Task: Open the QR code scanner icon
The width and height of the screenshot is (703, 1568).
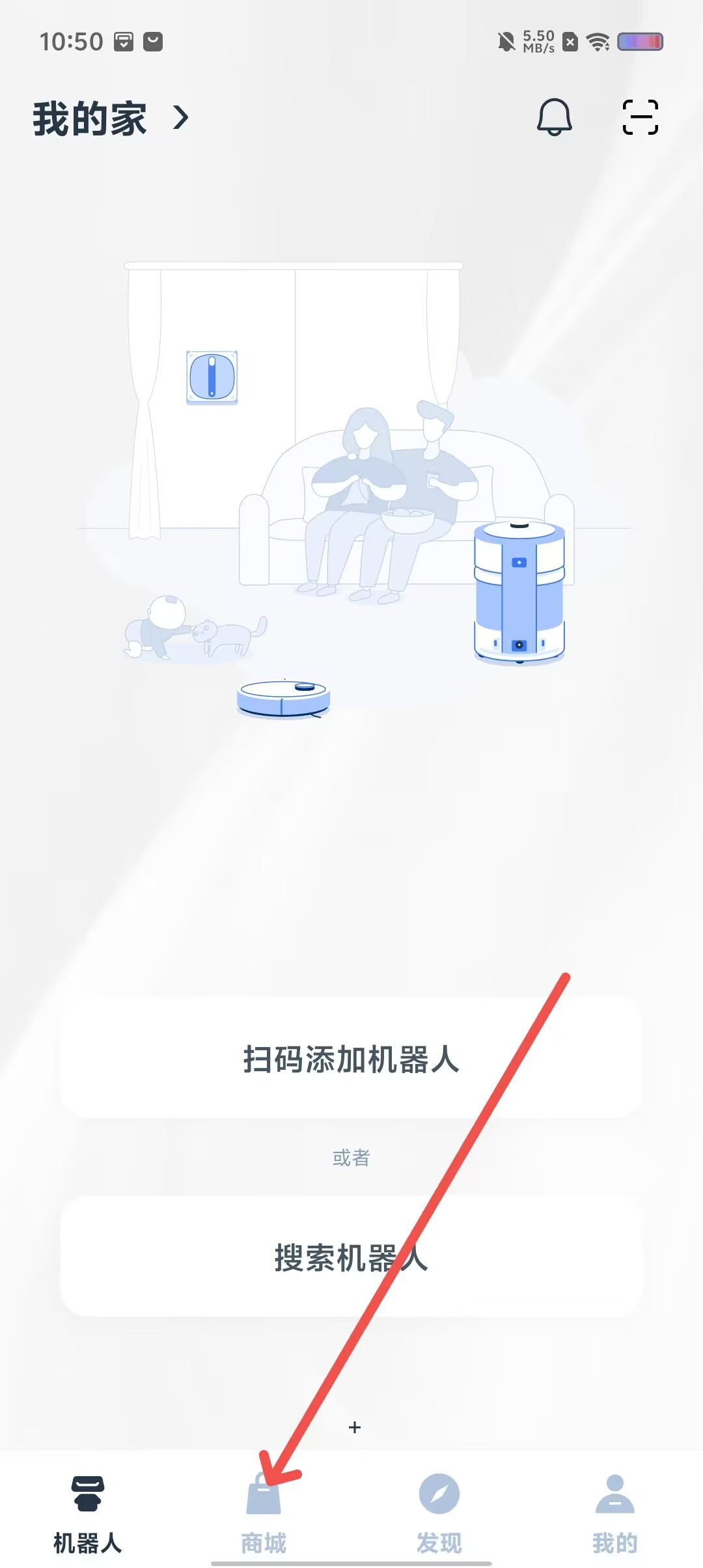Action: coord(641,117)
